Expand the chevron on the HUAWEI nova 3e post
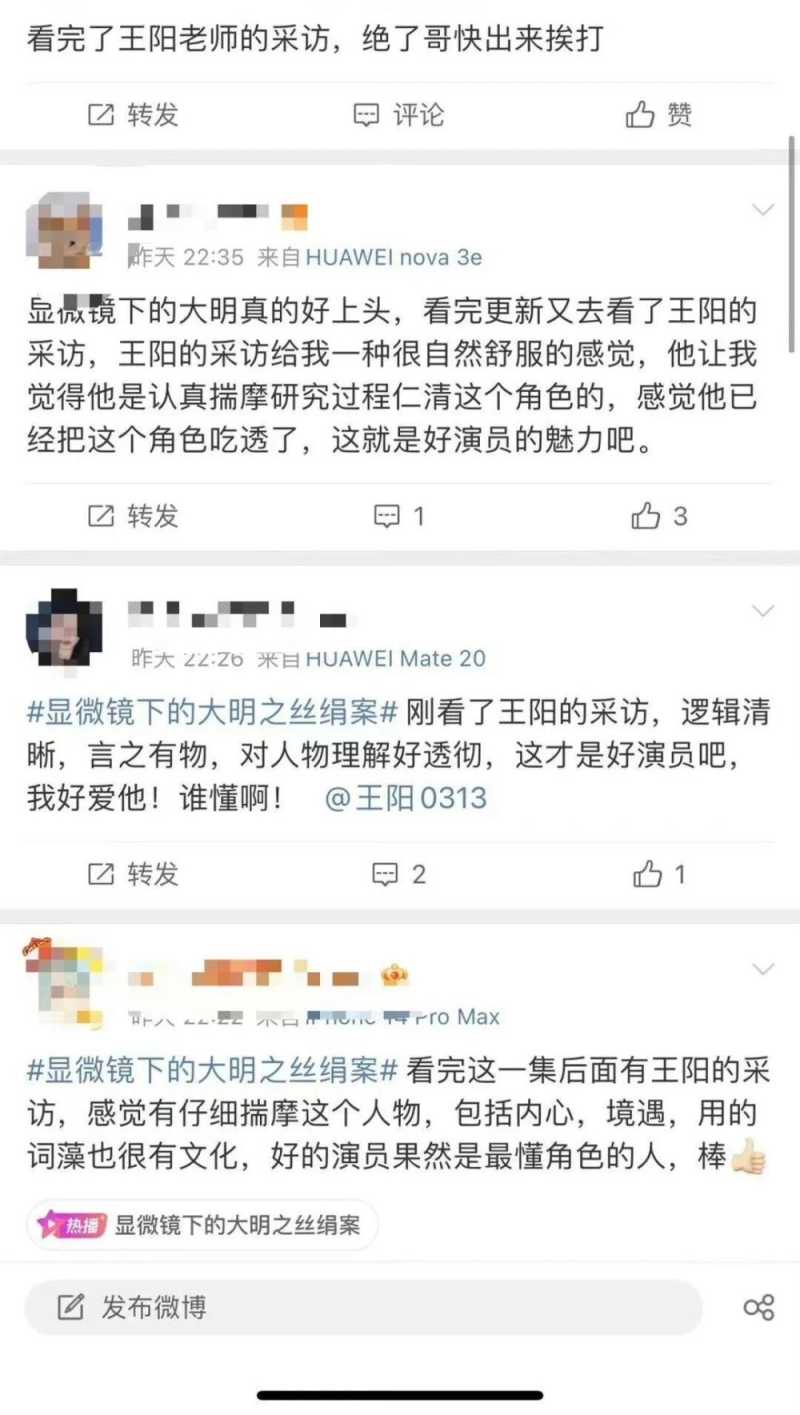 (763, 210)
